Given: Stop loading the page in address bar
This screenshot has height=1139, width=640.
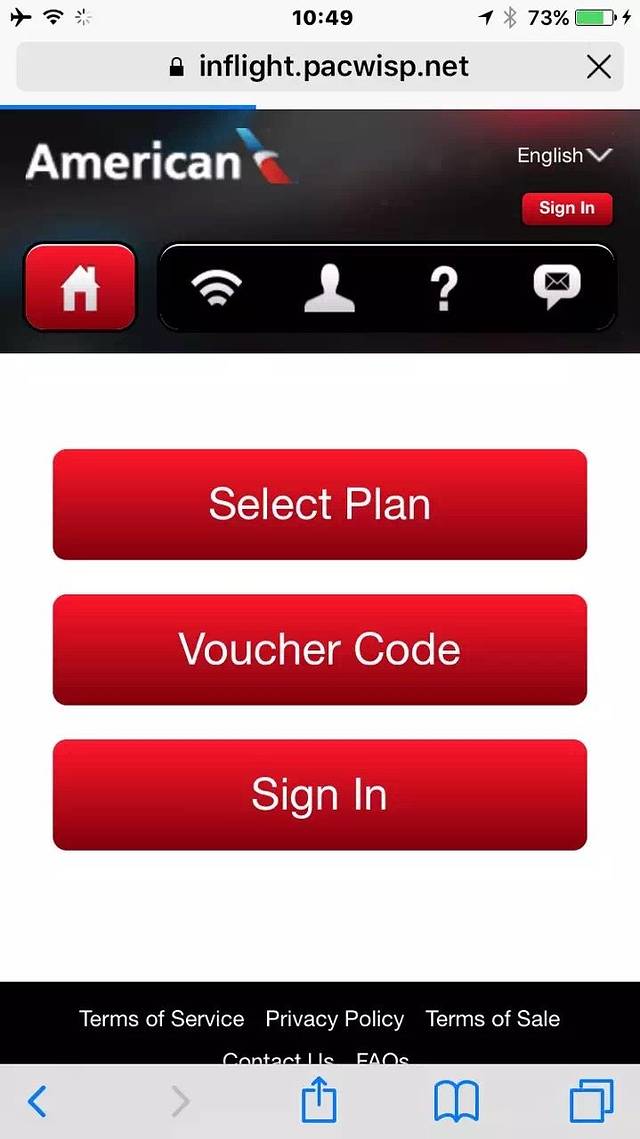Looking at the screenshot, I should [x=598, y=67].
